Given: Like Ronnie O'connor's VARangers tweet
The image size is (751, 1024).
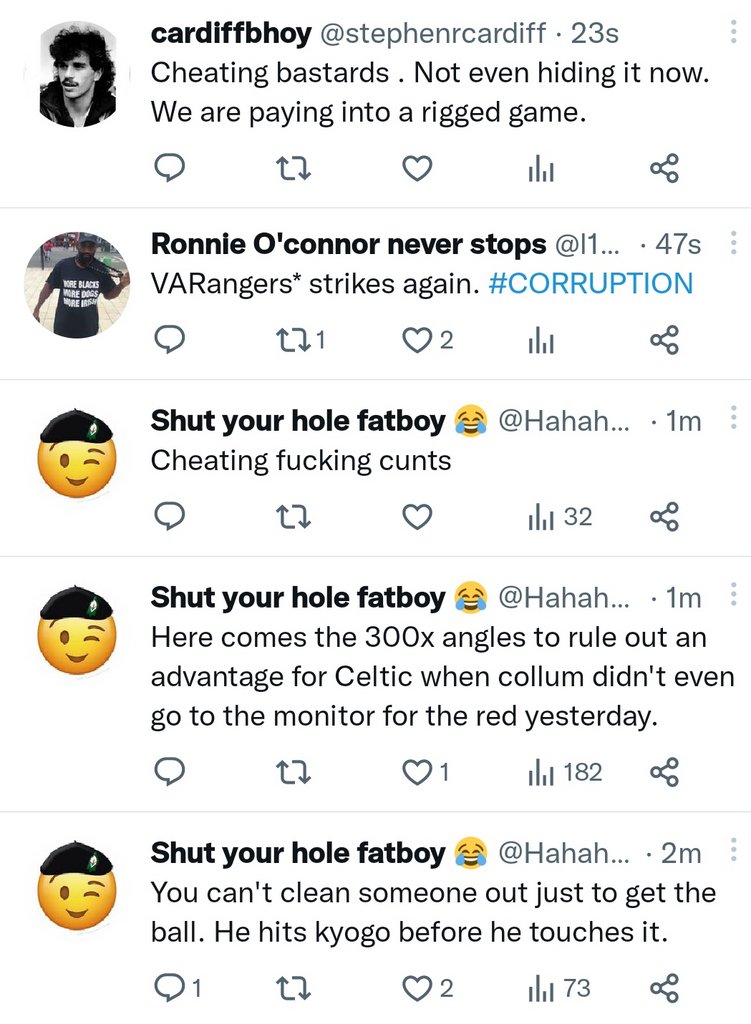Looking at the screenshot, I should tap(427, 340).
